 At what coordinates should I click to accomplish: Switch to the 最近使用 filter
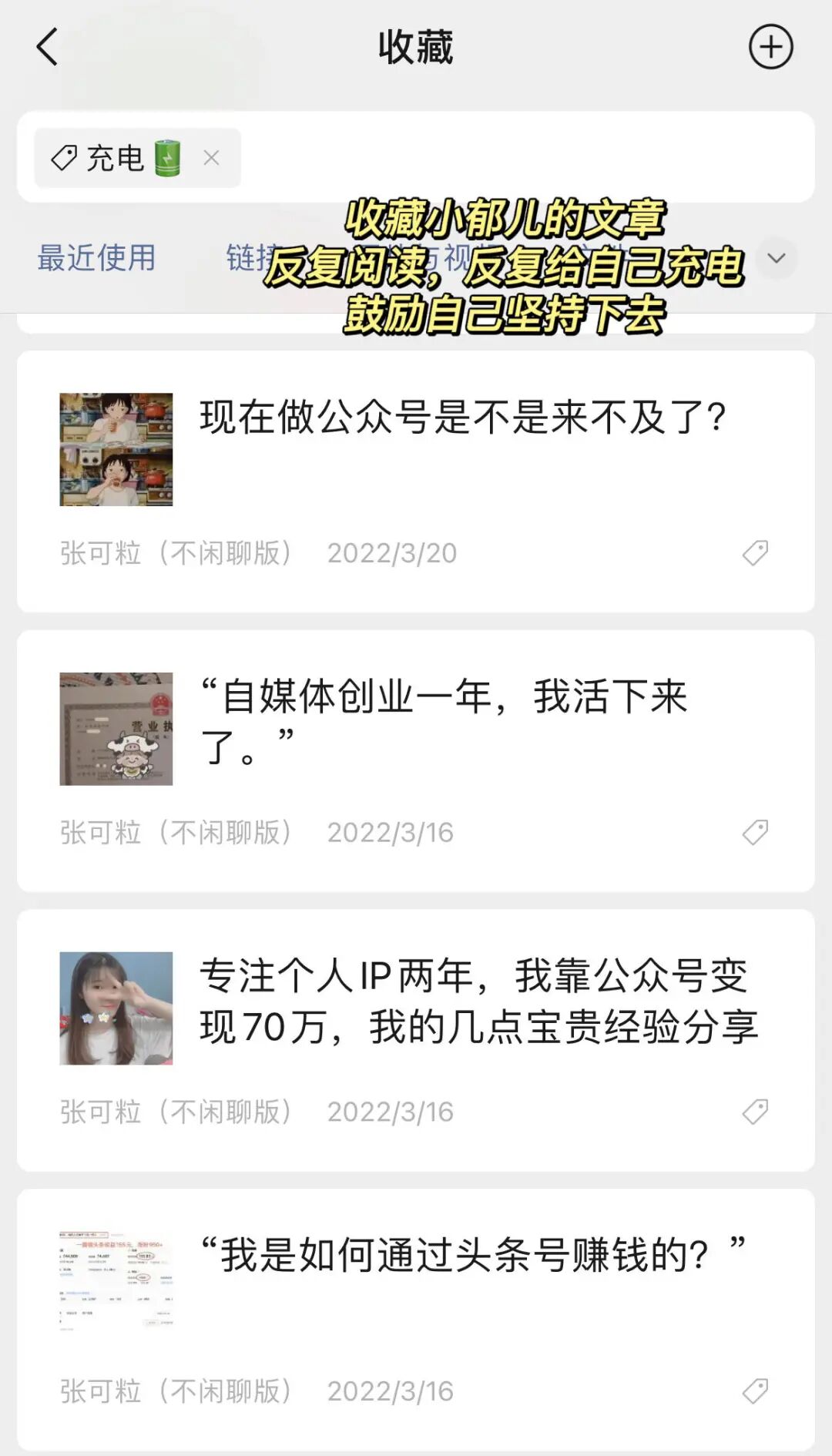point(96,258)
